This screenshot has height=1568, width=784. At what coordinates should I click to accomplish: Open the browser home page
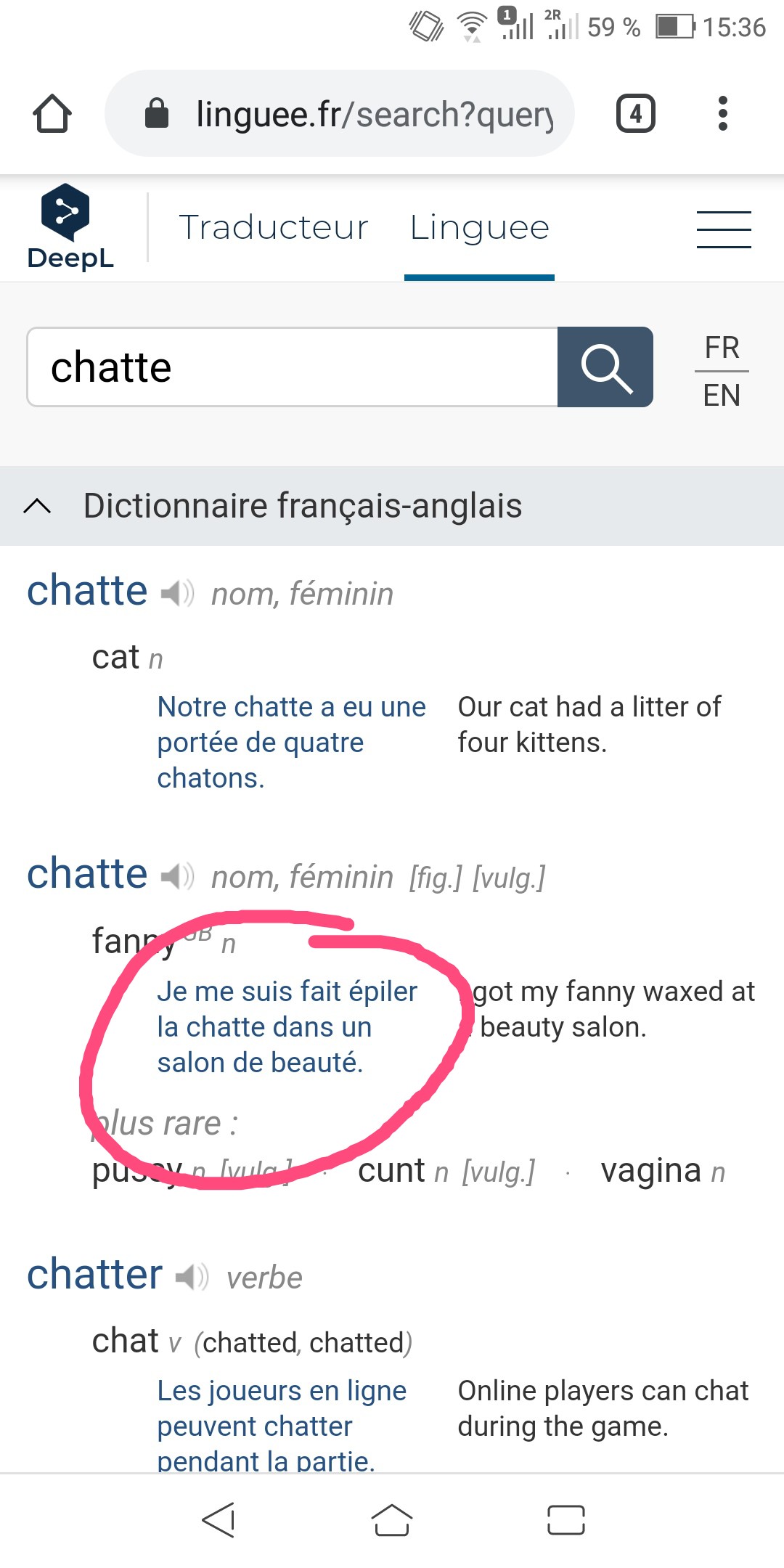52,114
